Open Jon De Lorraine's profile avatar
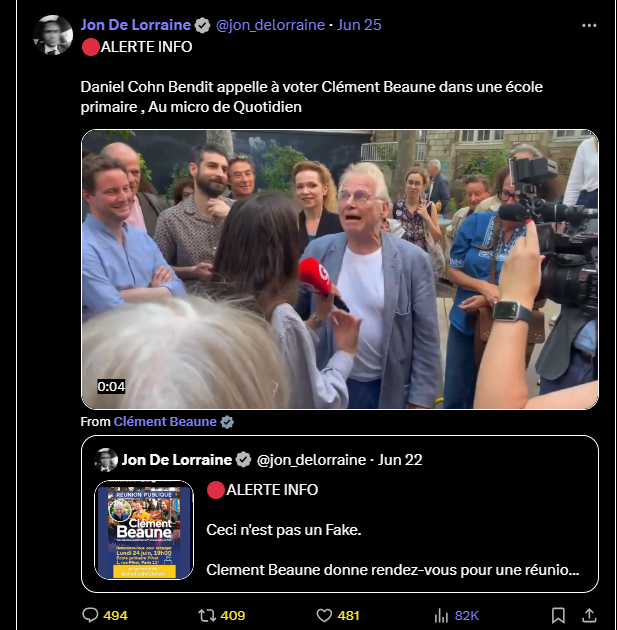This screenshot has width=617, height=630. coord(52,36)
